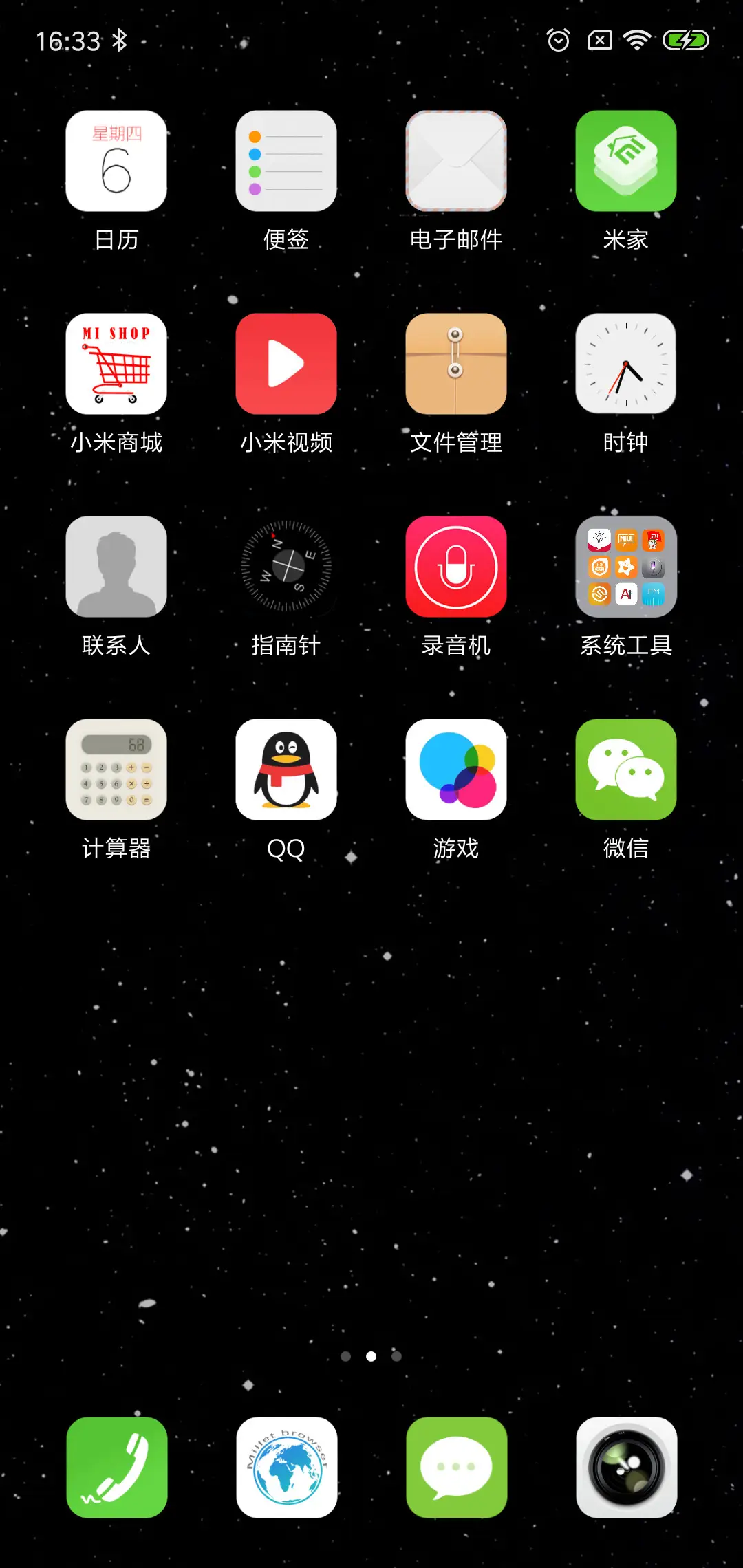
Task: Launch the 便签 Notes app
Action: point(286,161)
